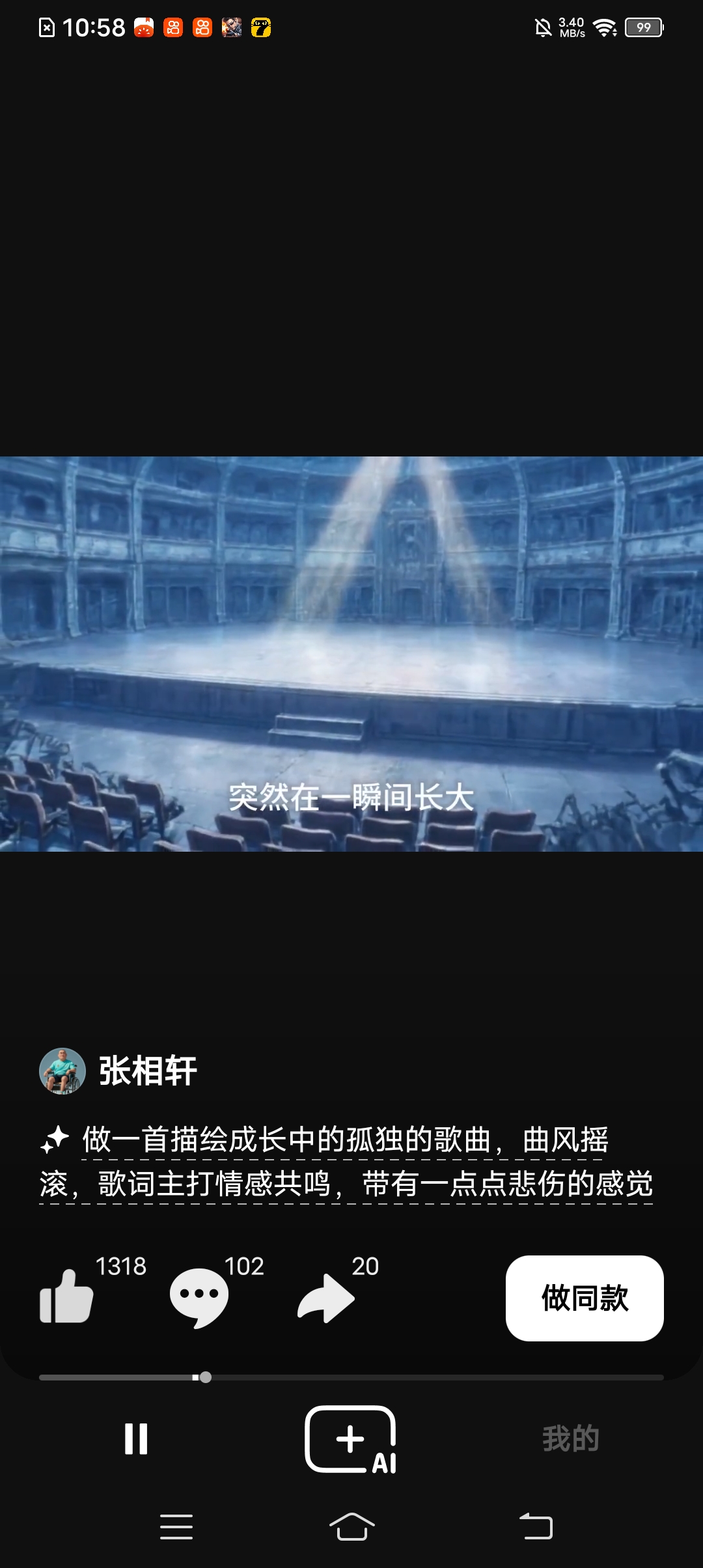The height and width of the screenshot is (1568, 703).
Task: Tap the Wi-Fi icon in the status bar
Action: (606, 27)
